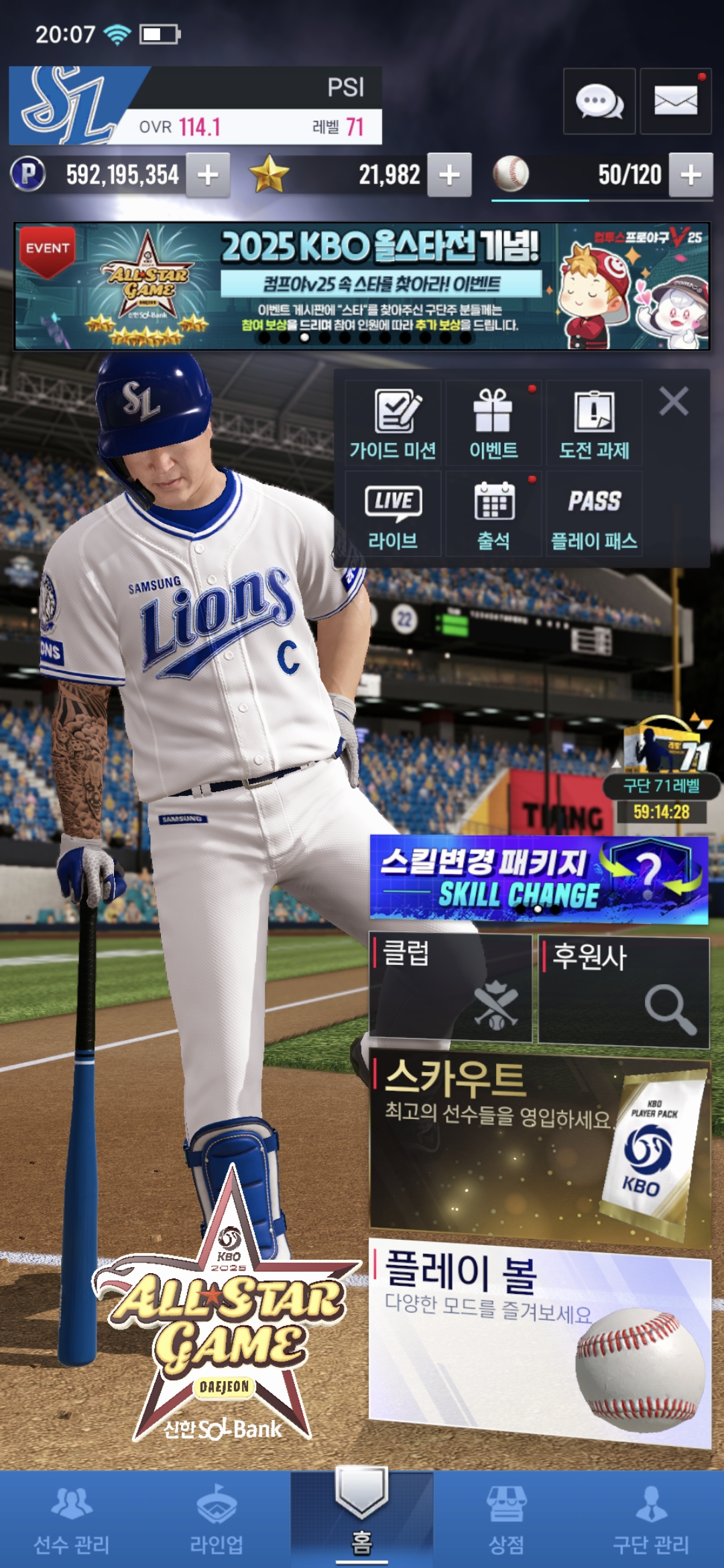This screenshot has height=1568, width=724.
Task: Open 도전 과제
Action: pos(594,424)
